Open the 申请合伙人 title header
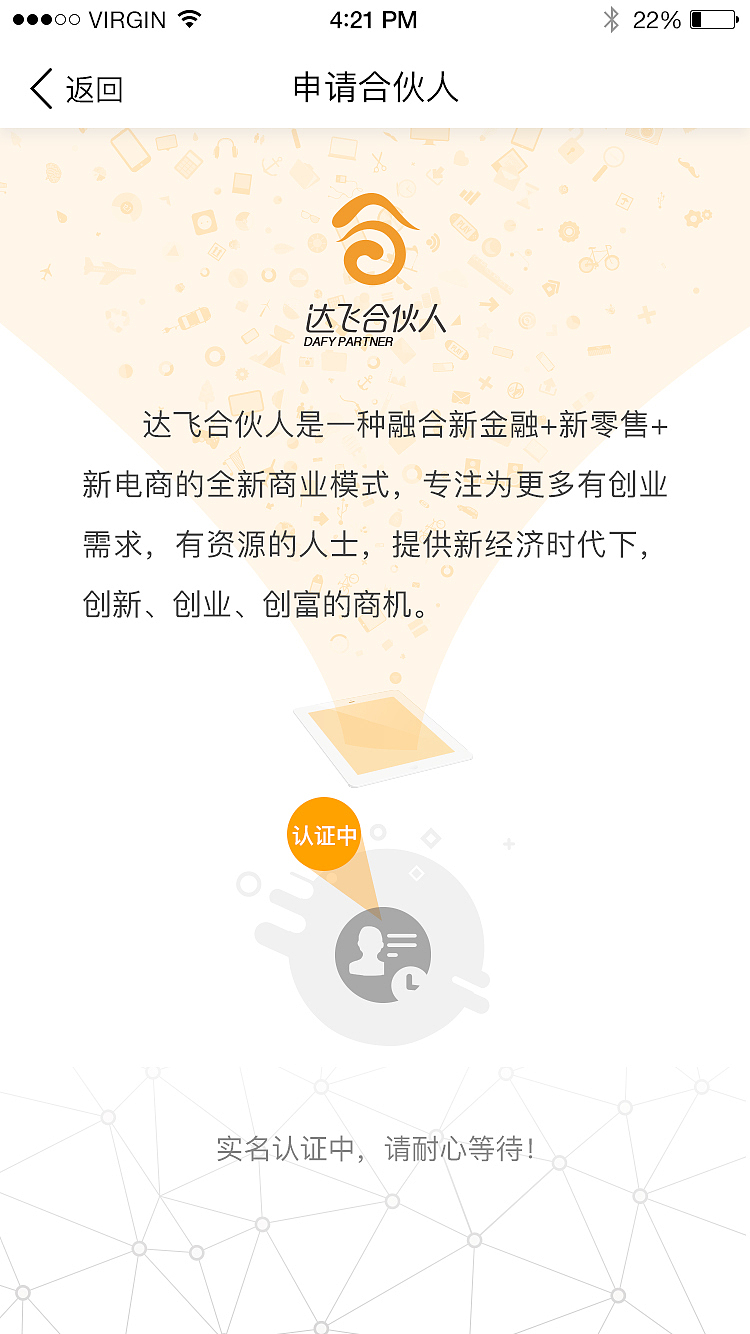This screenshot has width=750, height=1334. pyautogui.click(x=375, y=89)
